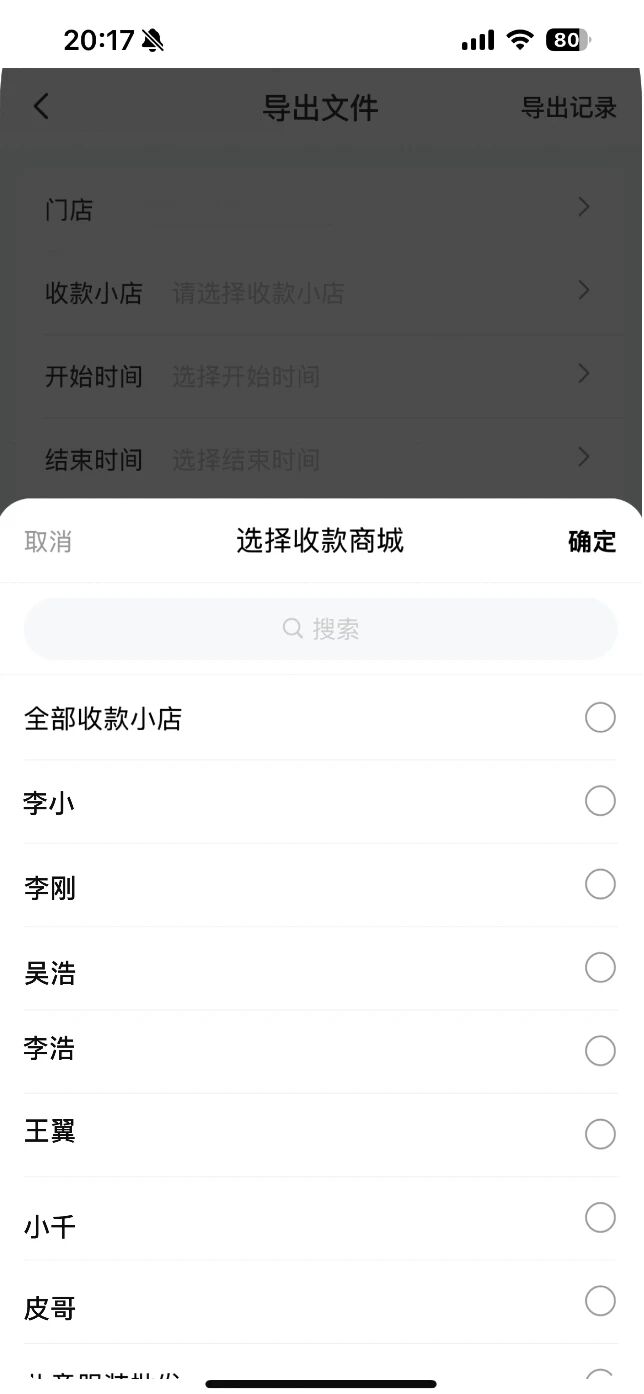Tap 取消 to dismiss the picker
The height and width of the screenshot is (1394, 644).
(48, 542)
